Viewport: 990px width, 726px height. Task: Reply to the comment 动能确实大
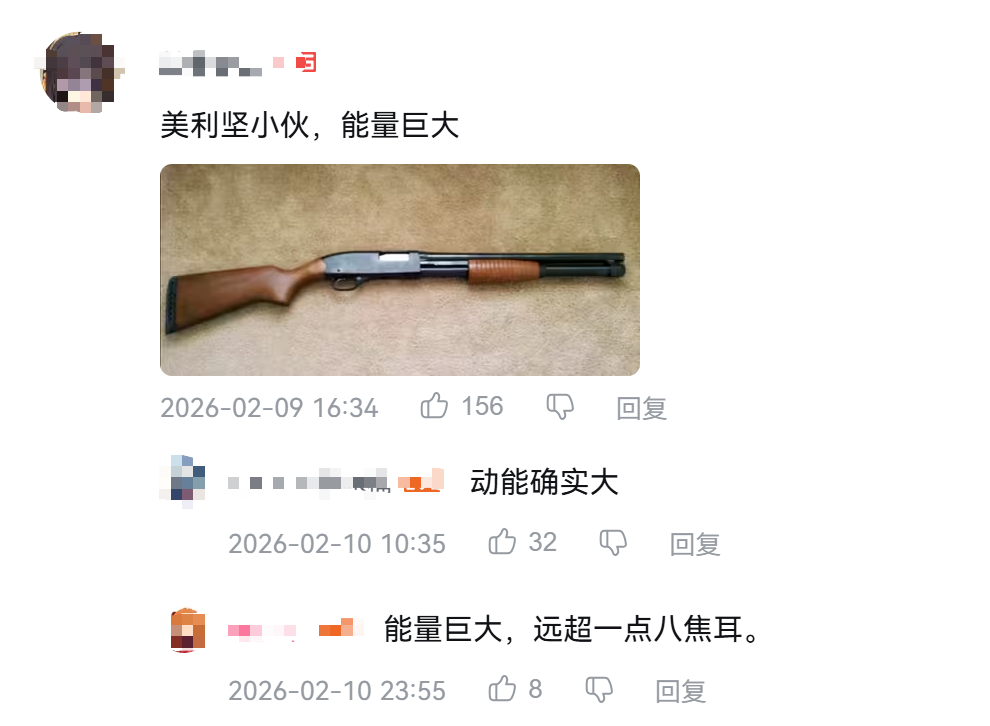coord(695,545)
